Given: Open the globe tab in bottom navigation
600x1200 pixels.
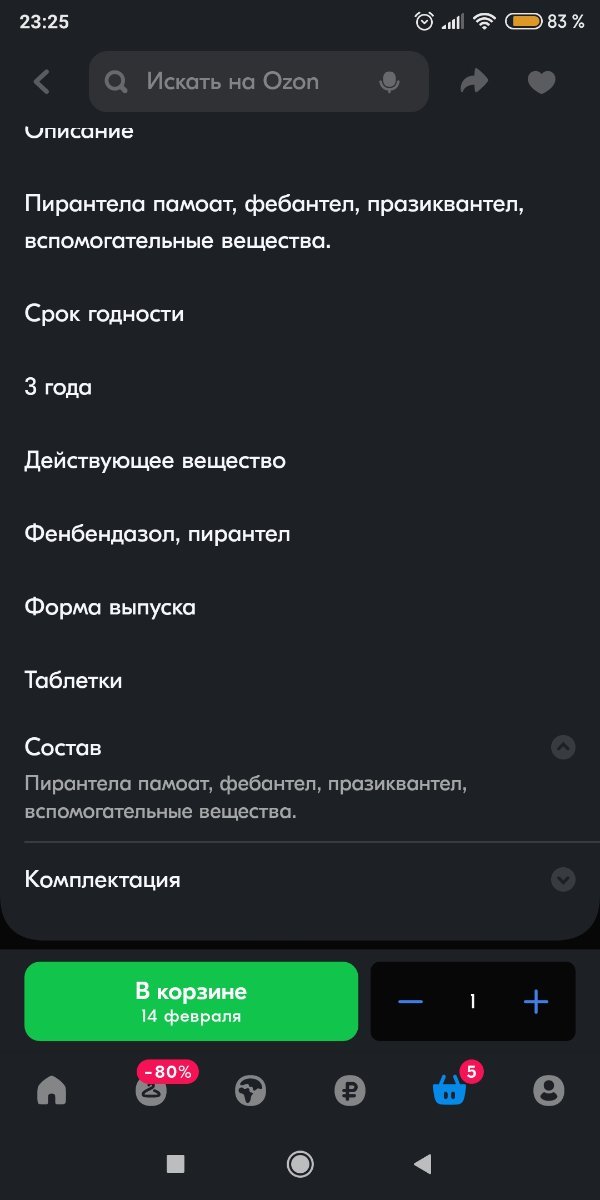Looking at the screenshot, I should [x=250, y=1090].
